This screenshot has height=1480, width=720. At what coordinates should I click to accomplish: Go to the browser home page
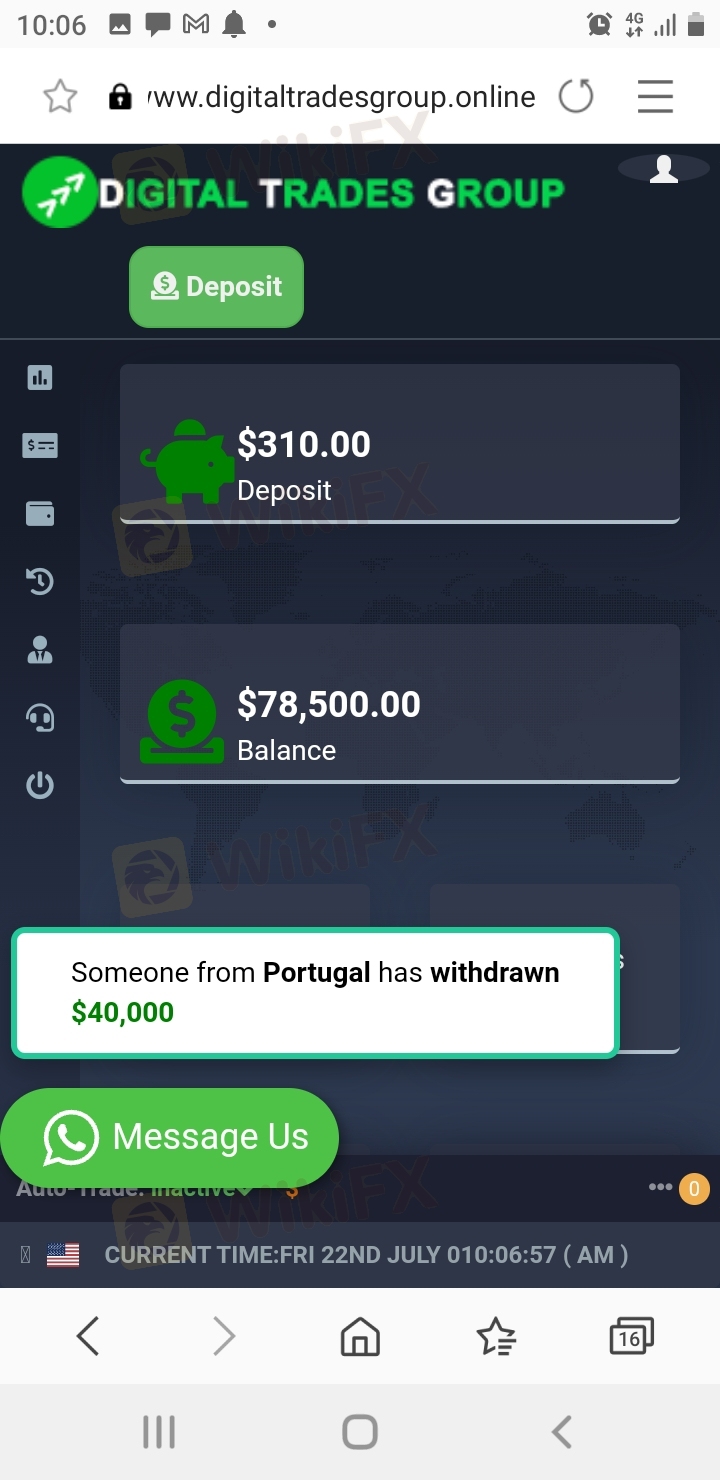click(360, 1336)
